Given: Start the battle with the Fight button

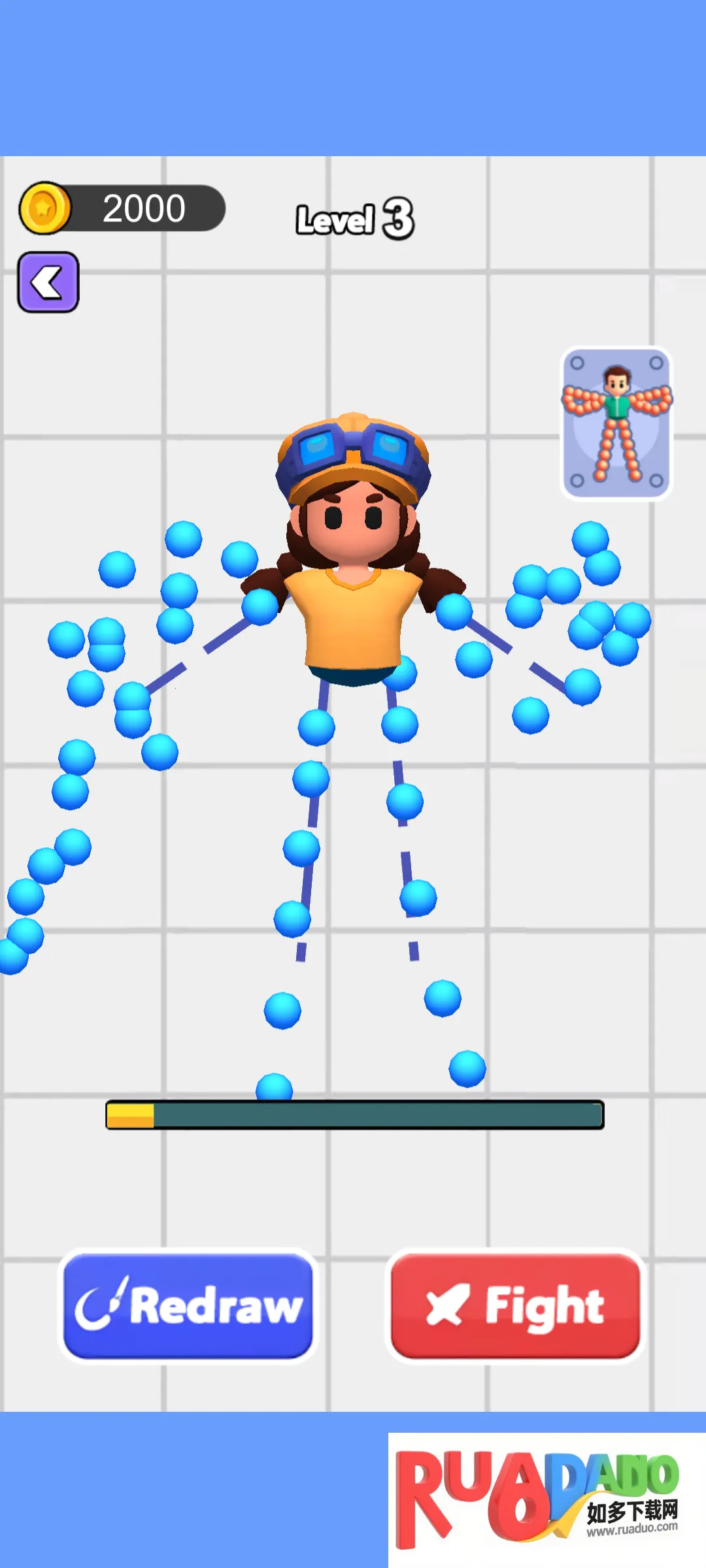Looking at the screenshot, I should (515, 1305).
